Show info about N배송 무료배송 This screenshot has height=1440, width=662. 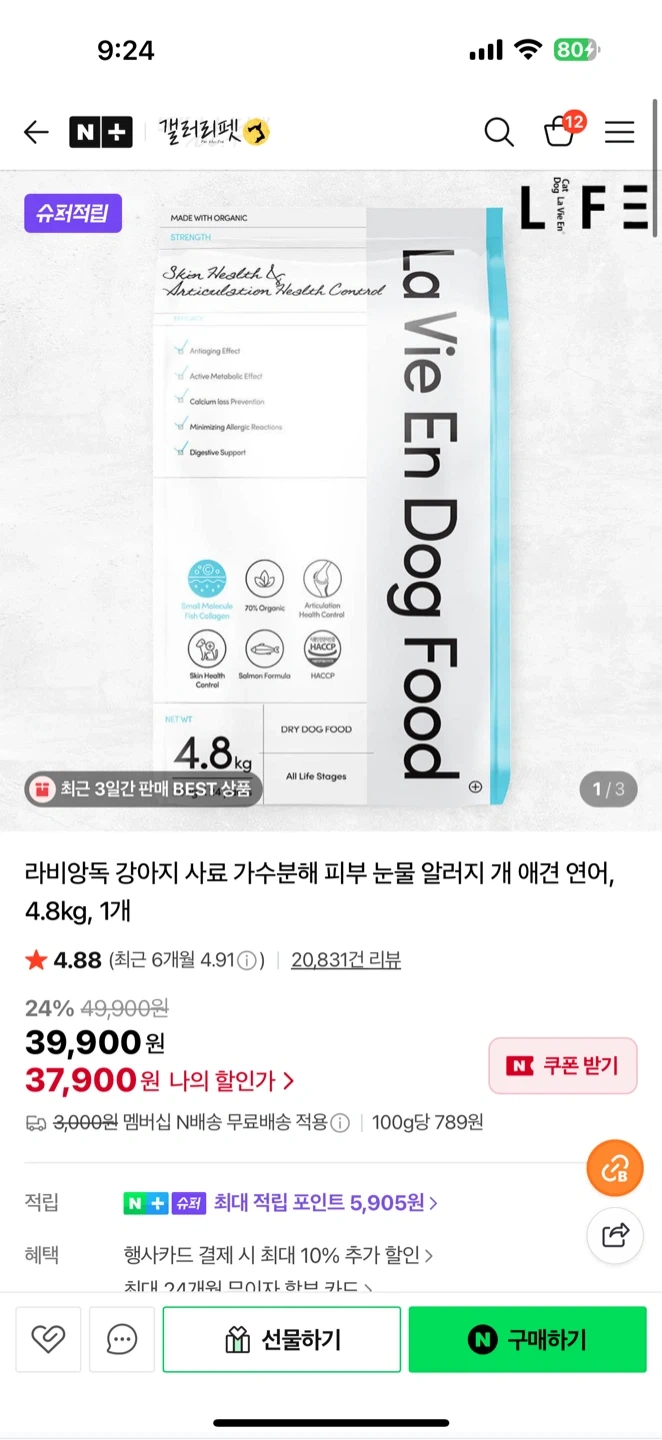coord(340,1123)
